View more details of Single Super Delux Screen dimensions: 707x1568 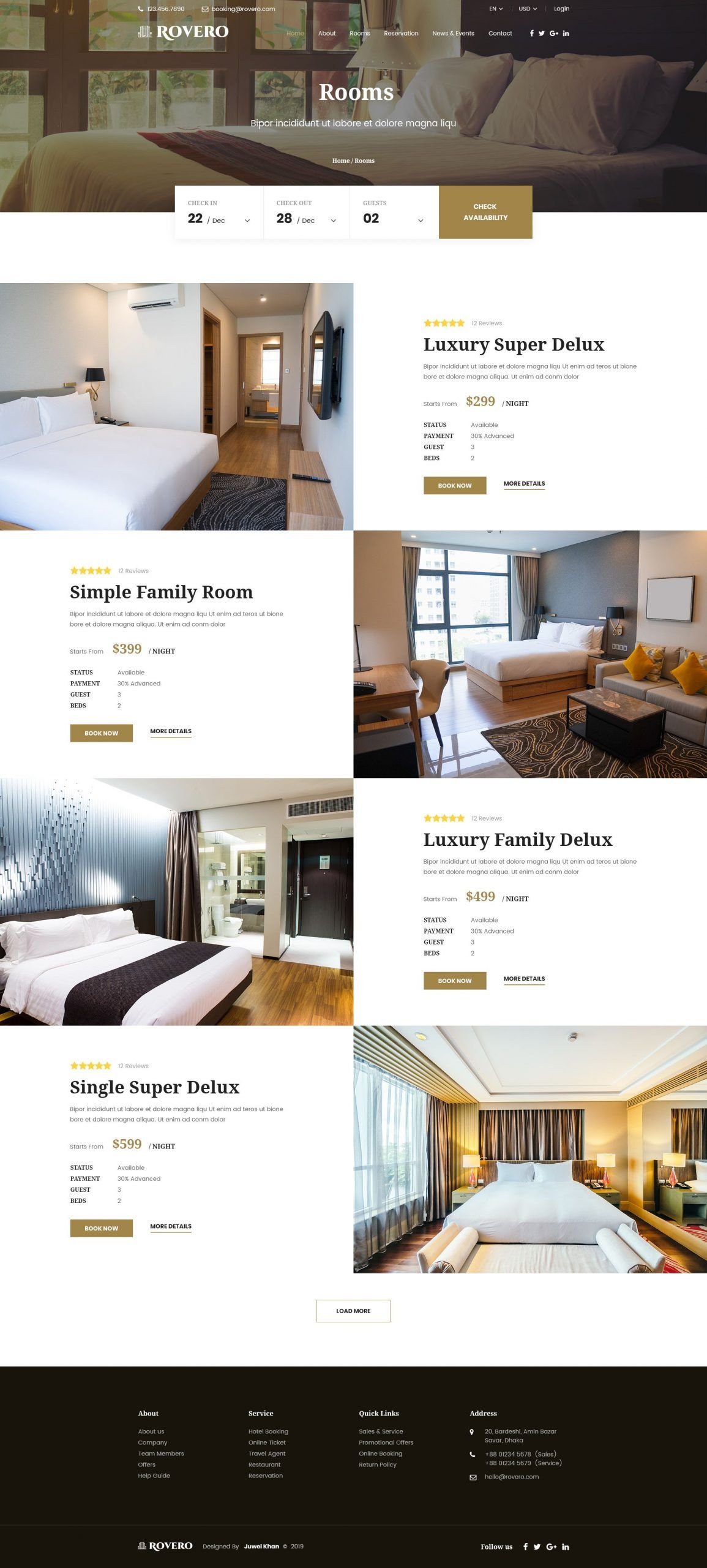click(171, 1226)
